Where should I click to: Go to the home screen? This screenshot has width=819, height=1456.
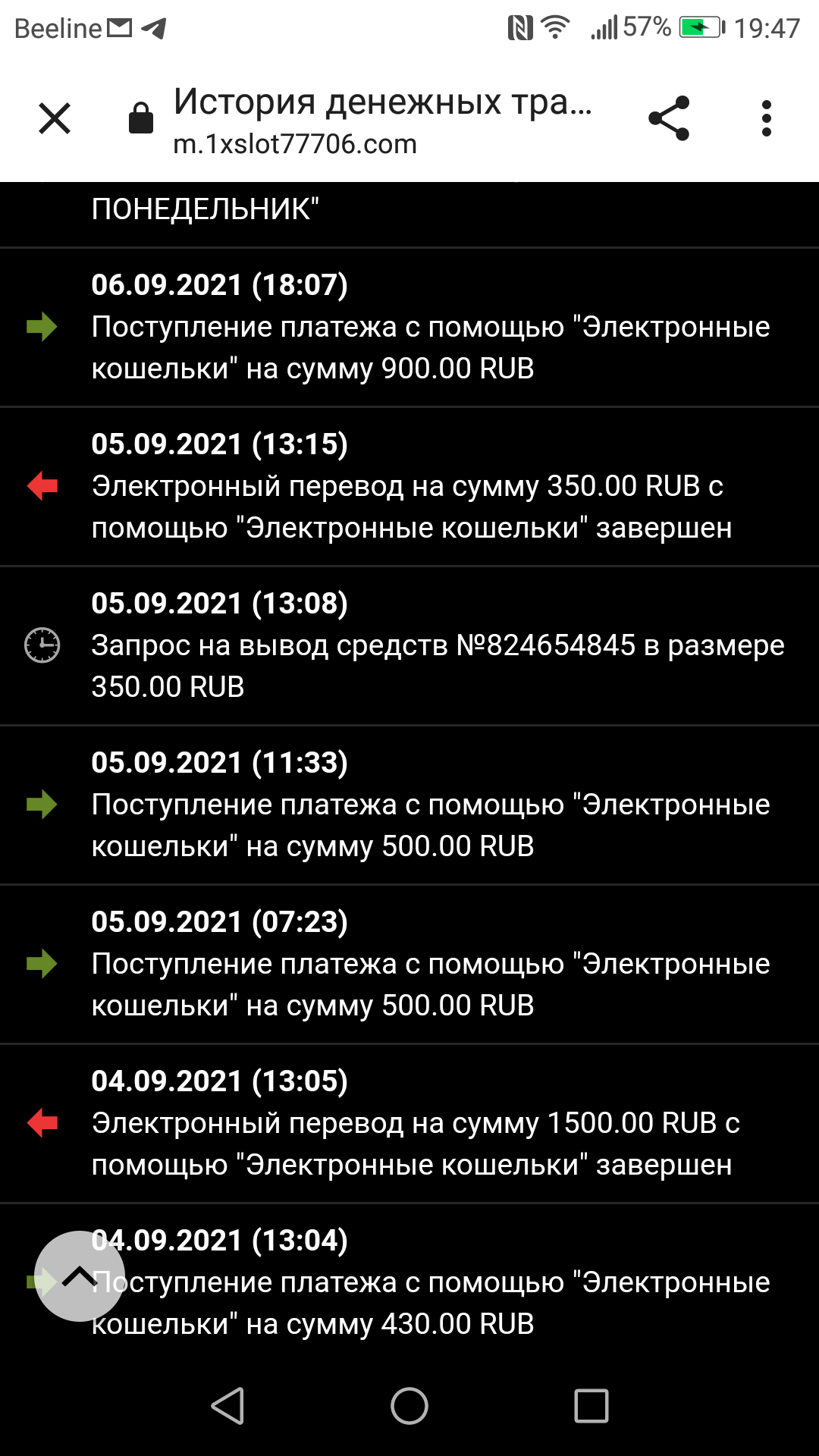point(409,1406)
